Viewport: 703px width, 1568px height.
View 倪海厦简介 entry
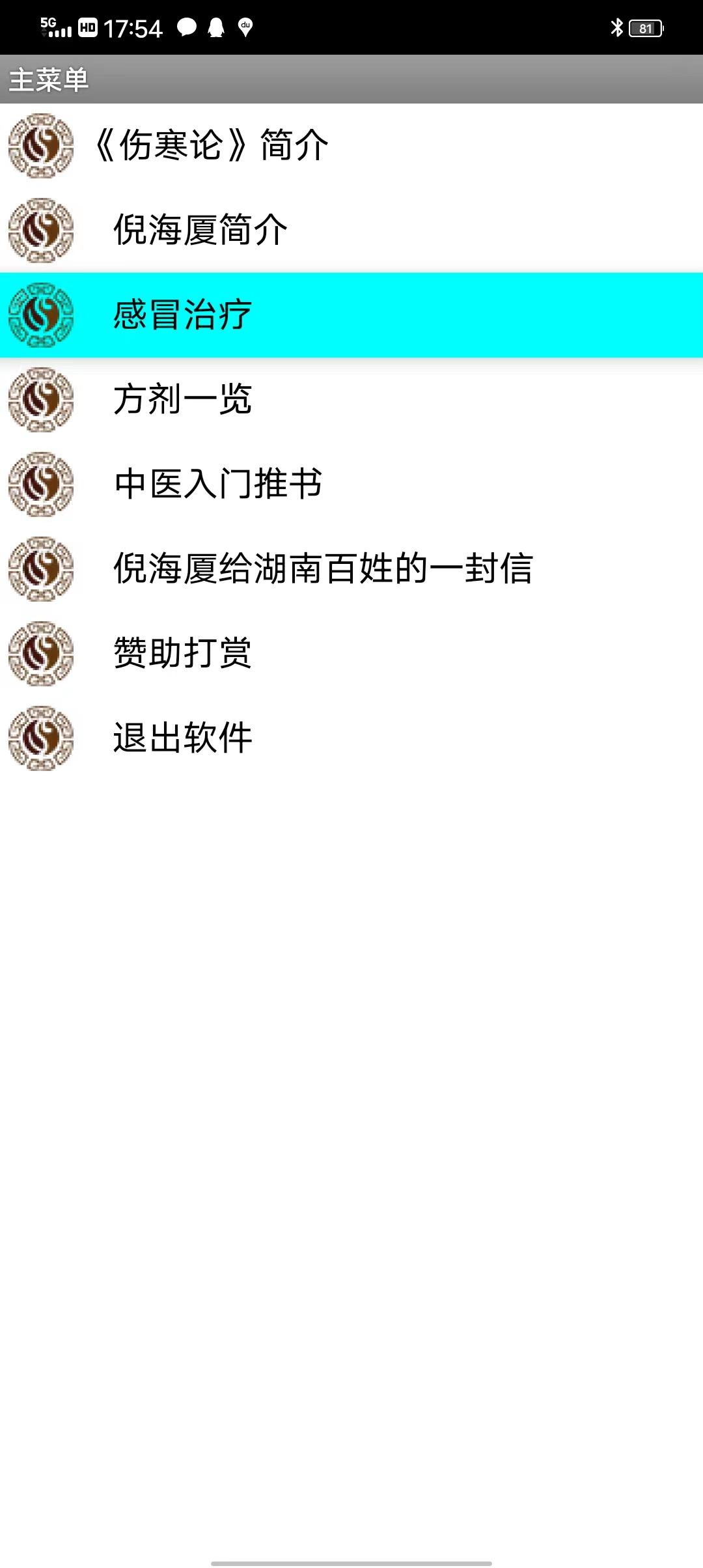[200, 230]
